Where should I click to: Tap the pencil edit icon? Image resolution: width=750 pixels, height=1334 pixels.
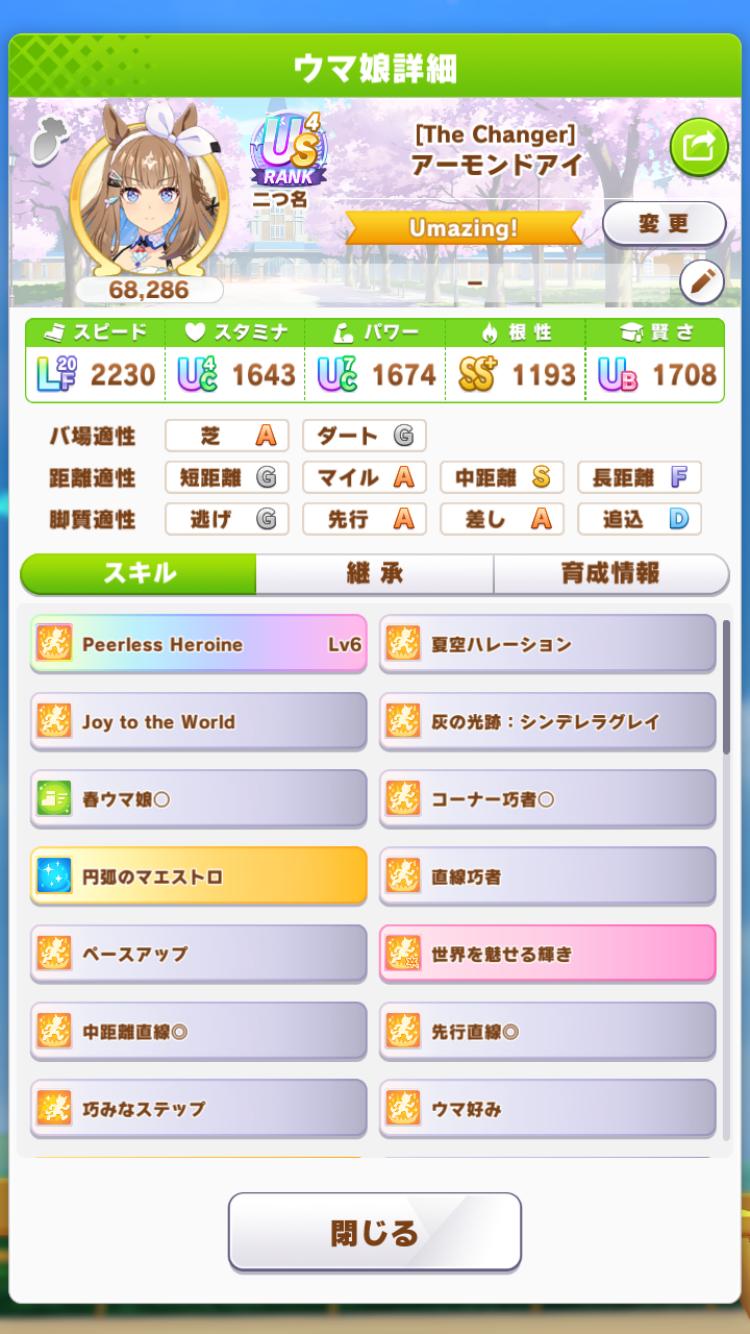point(702,284)
